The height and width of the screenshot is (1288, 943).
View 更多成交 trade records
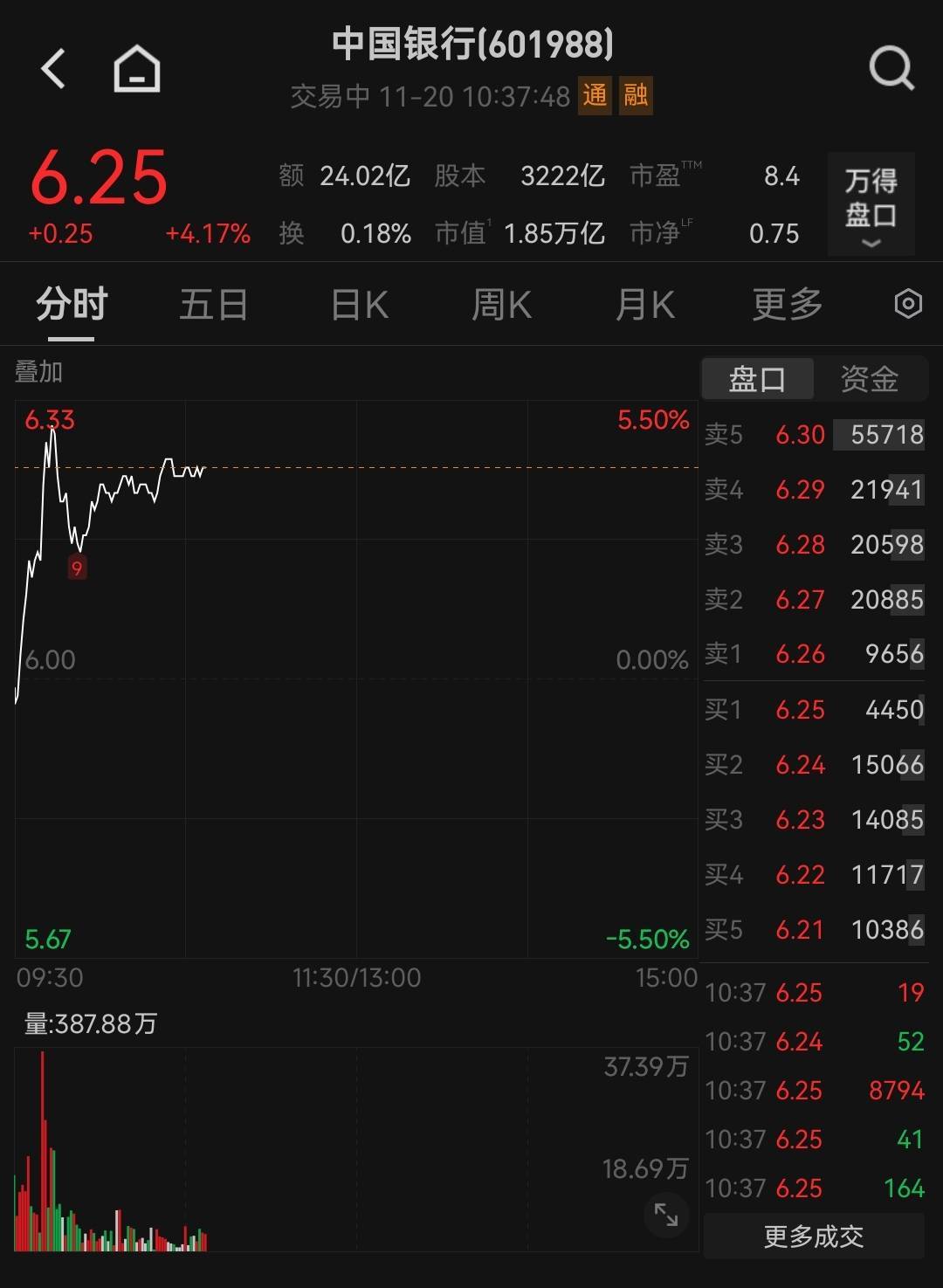(x=813, y=1236)
